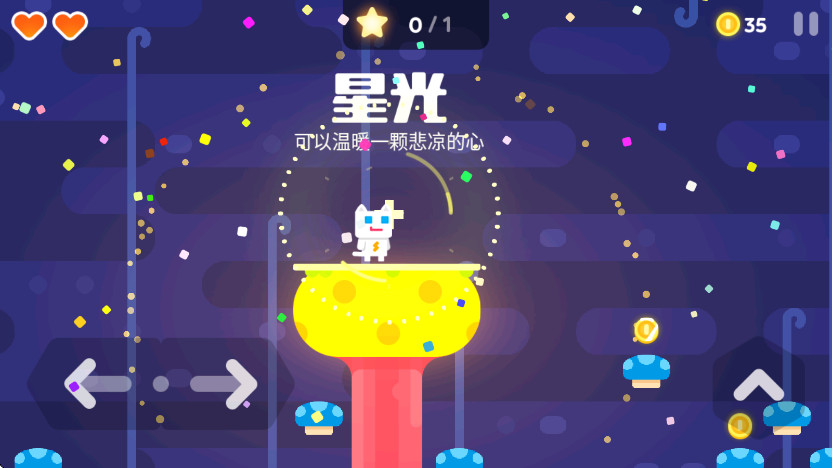Move the cat left with the left arrow

point(98,383)
